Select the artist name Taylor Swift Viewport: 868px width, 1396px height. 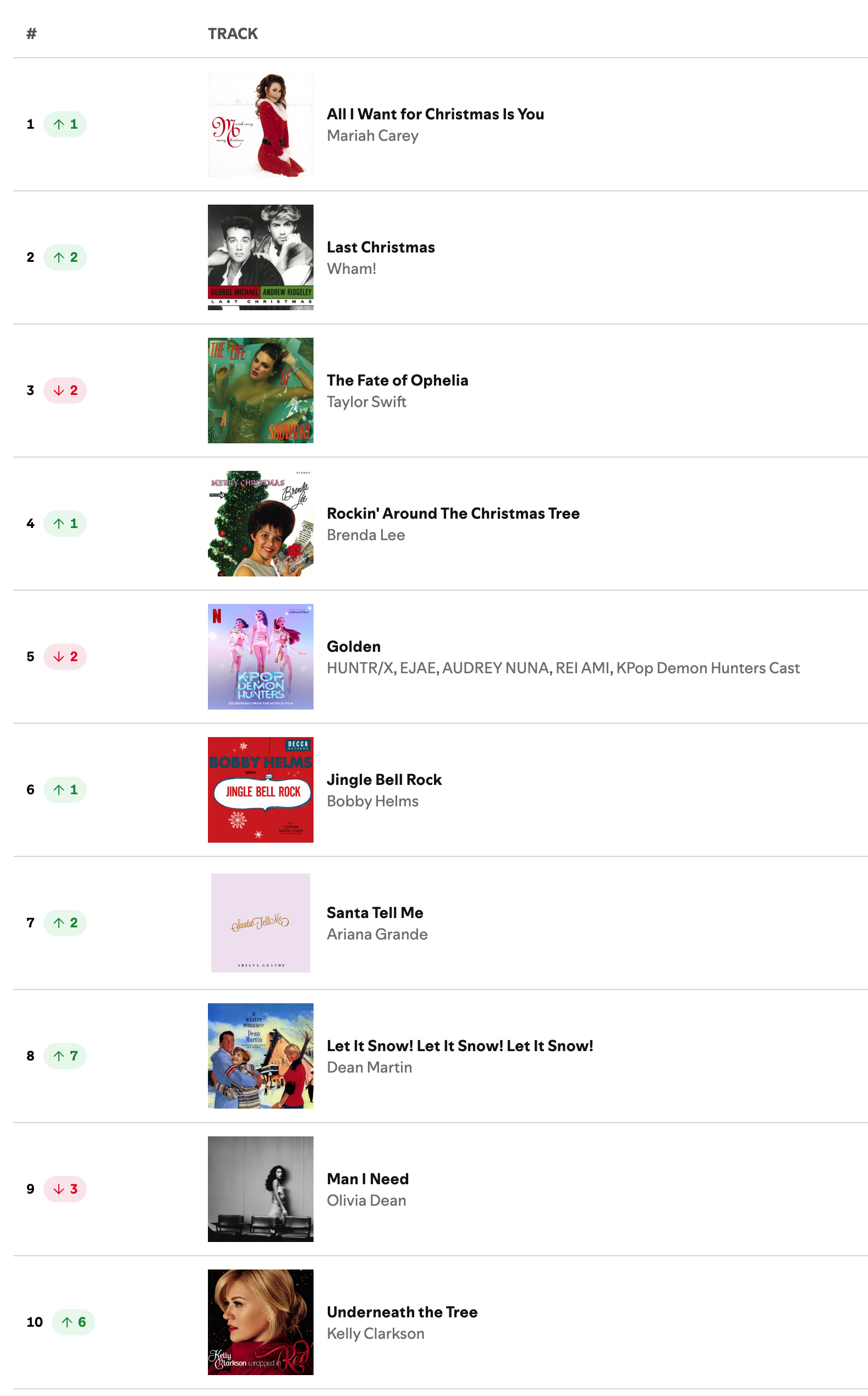[366, 402]
